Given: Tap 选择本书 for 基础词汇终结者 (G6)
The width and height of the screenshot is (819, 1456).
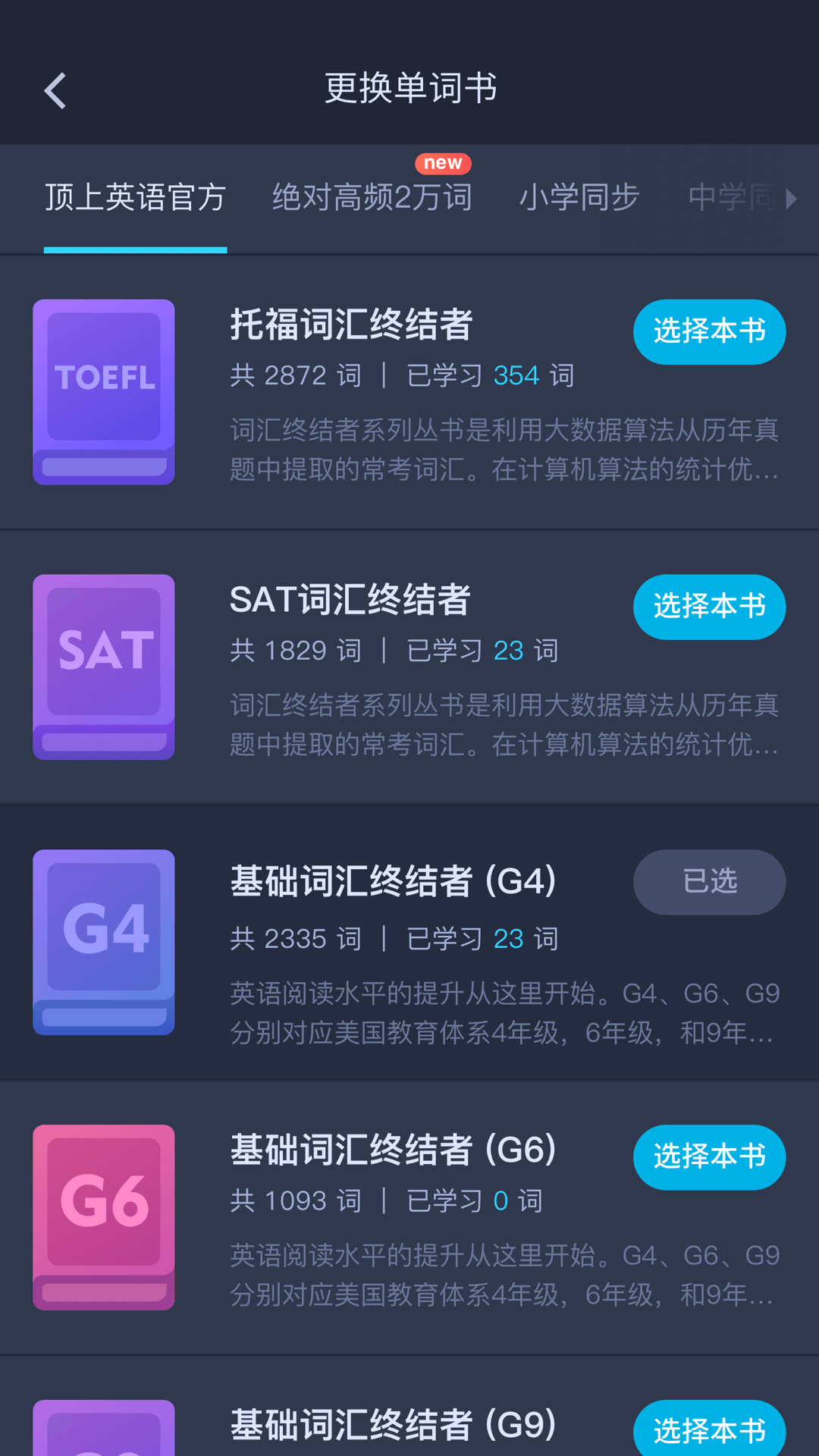Looking at the screenshot, I should [709, 1157].
